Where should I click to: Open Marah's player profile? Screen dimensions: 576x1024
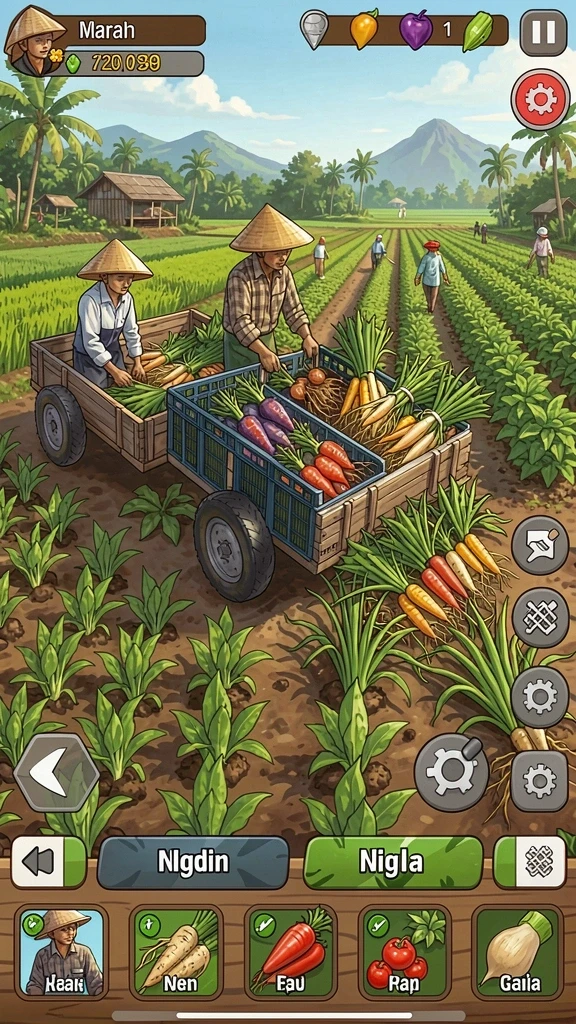pyautogui.click(x=35, y=40)
